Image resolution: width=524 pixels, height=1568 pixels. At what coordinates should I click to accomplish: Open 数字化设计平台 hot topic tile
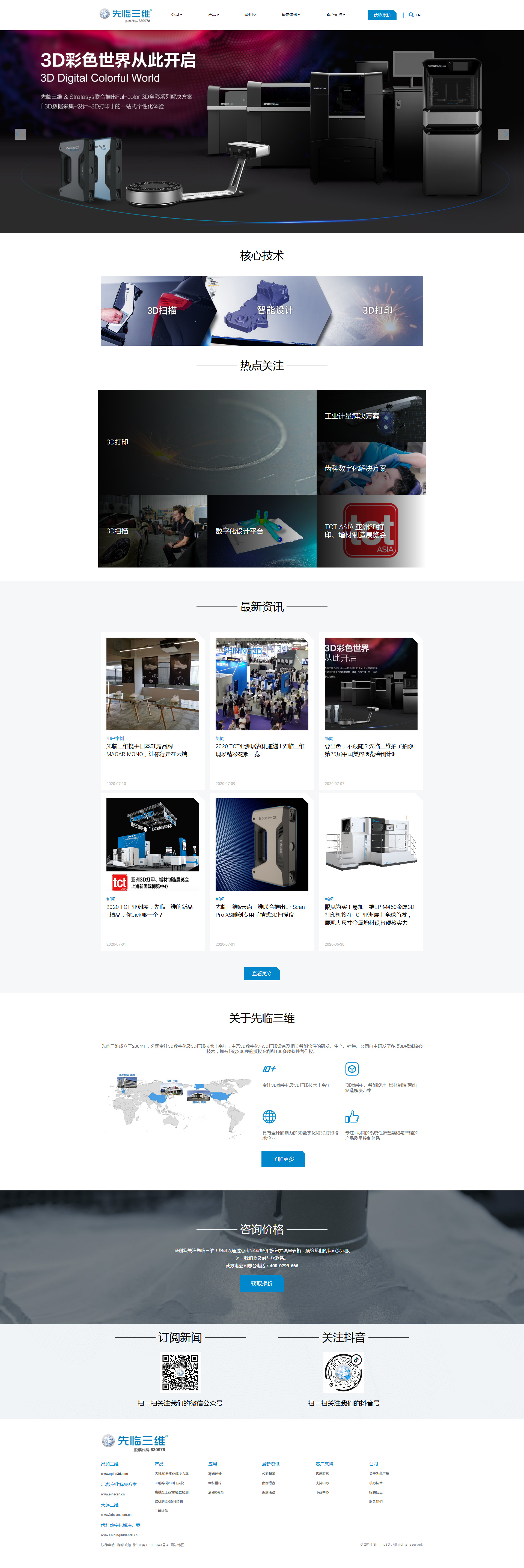click(262, 531)
